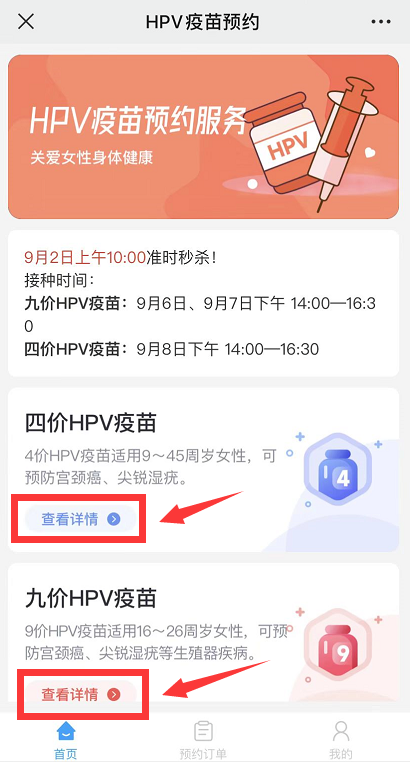Image resolution: width=411 pixels, height=762 pixels.
Task: View details of 九价HPV疫苗
Action: [x=81, y=694]
